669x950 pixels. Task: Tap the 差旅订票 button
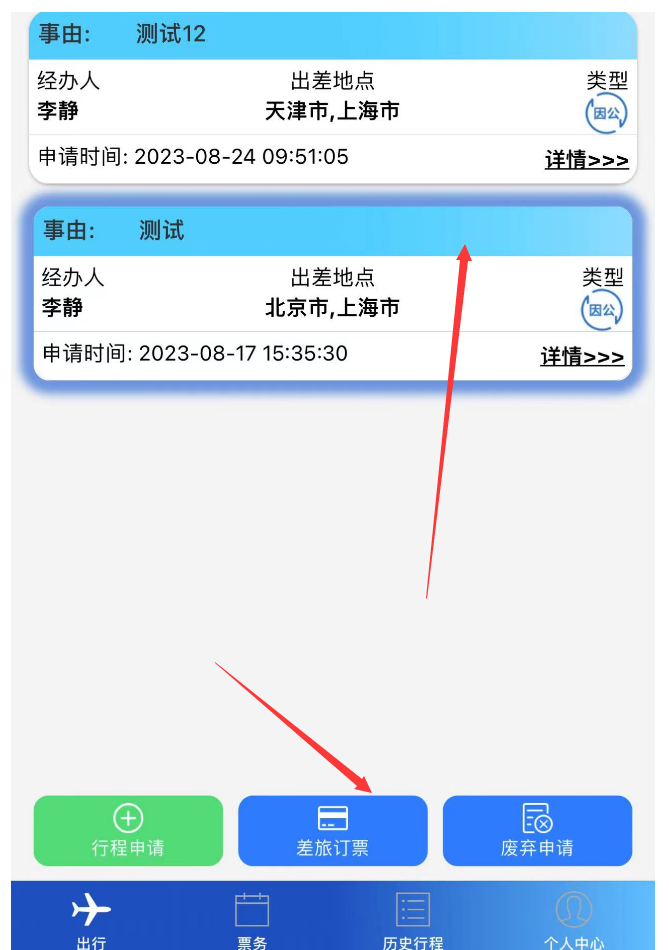[332, 831]
